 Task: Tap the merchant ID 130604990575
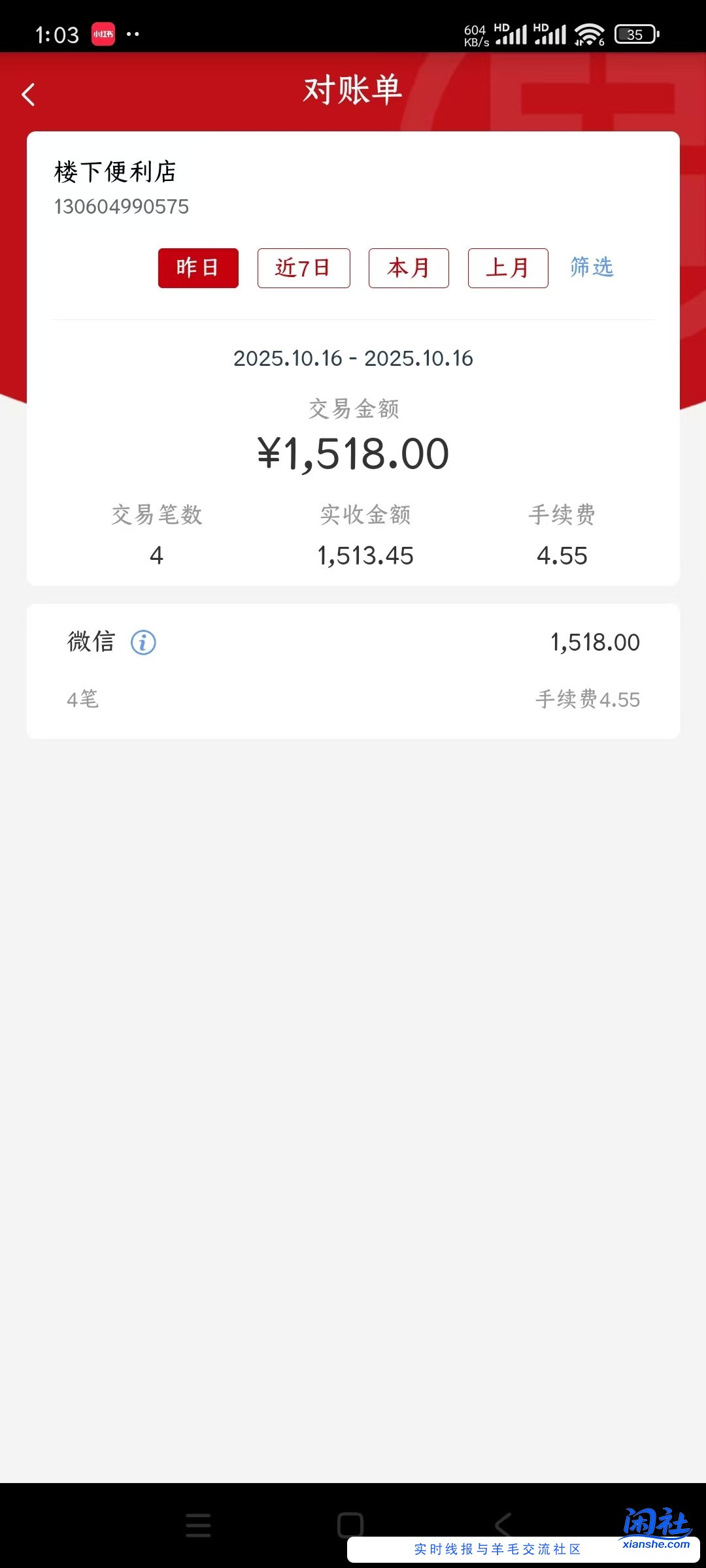[120, 207]
